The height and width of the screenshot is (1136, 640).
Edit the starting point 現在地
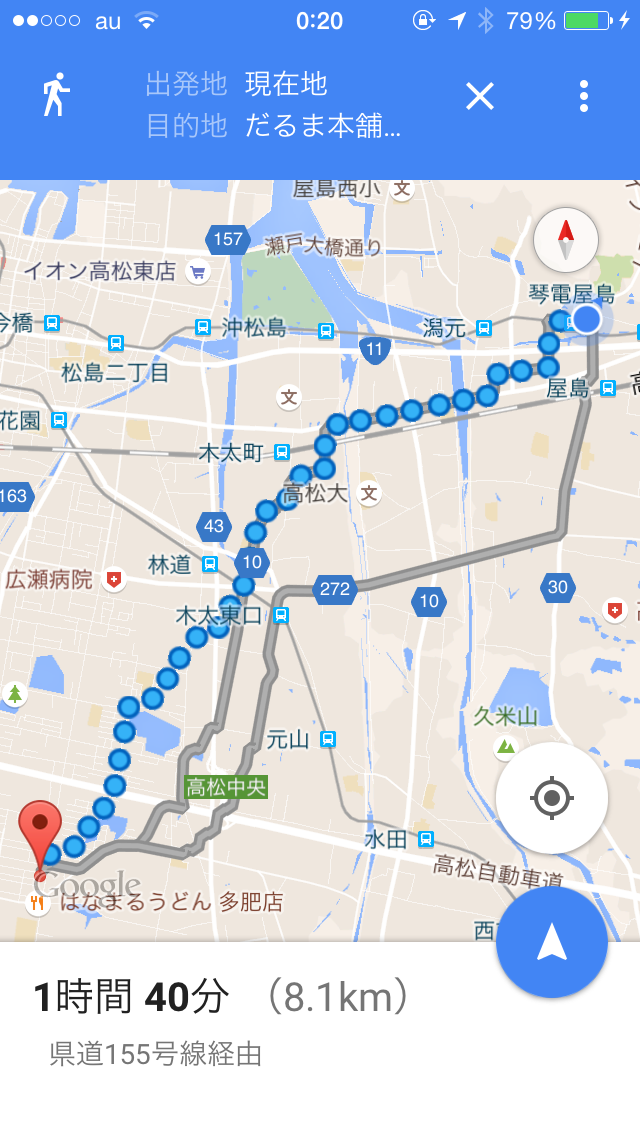point(286,84)
